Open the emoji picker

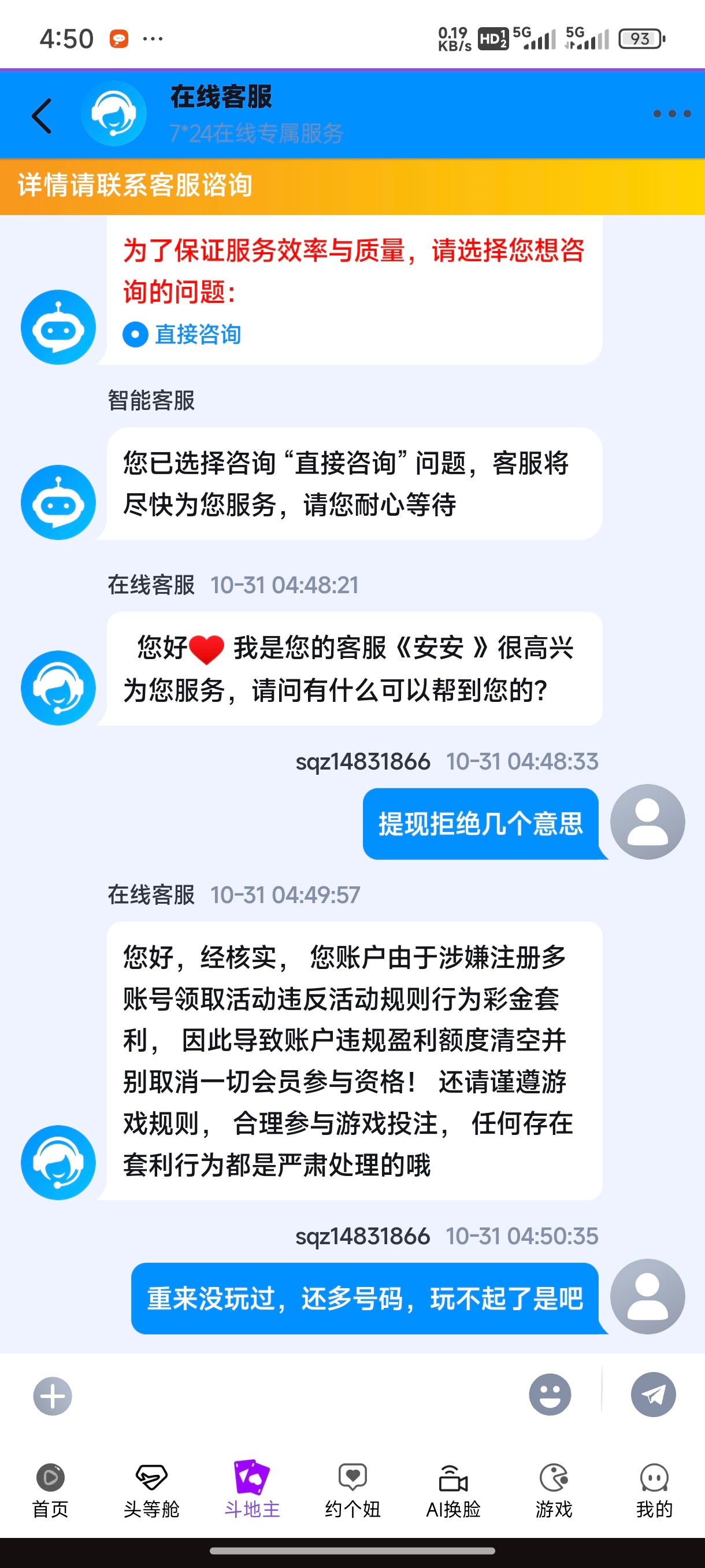point(550,1395)
